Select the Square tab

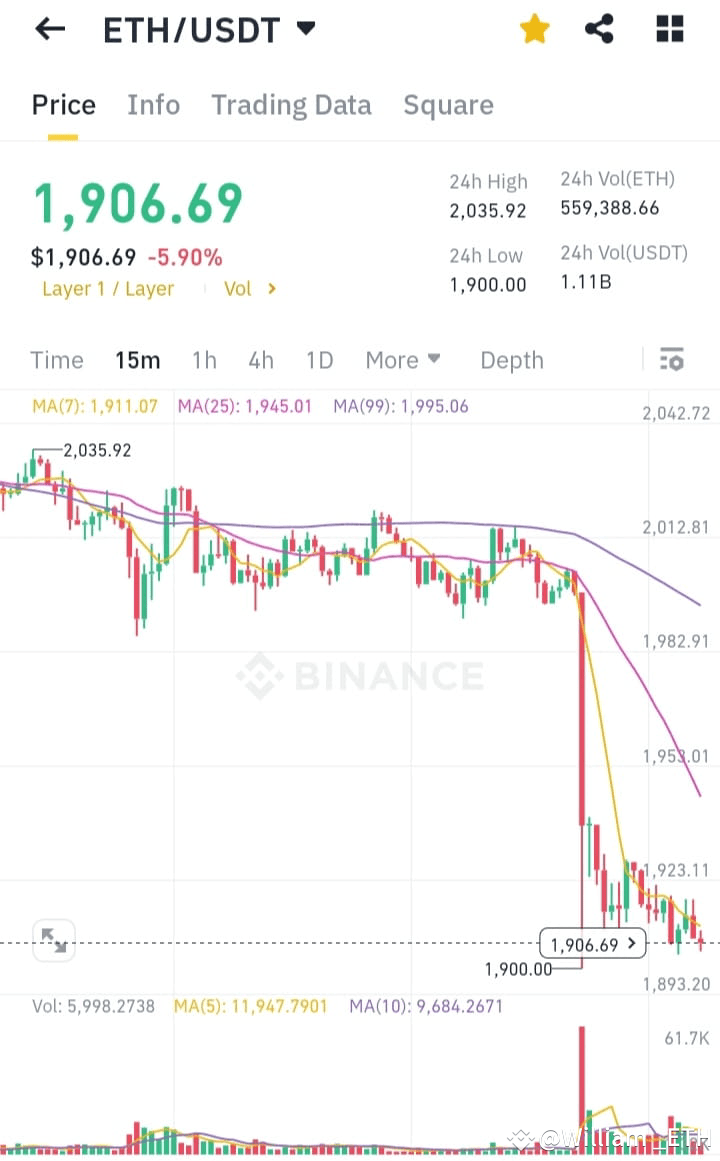[448, 104]
